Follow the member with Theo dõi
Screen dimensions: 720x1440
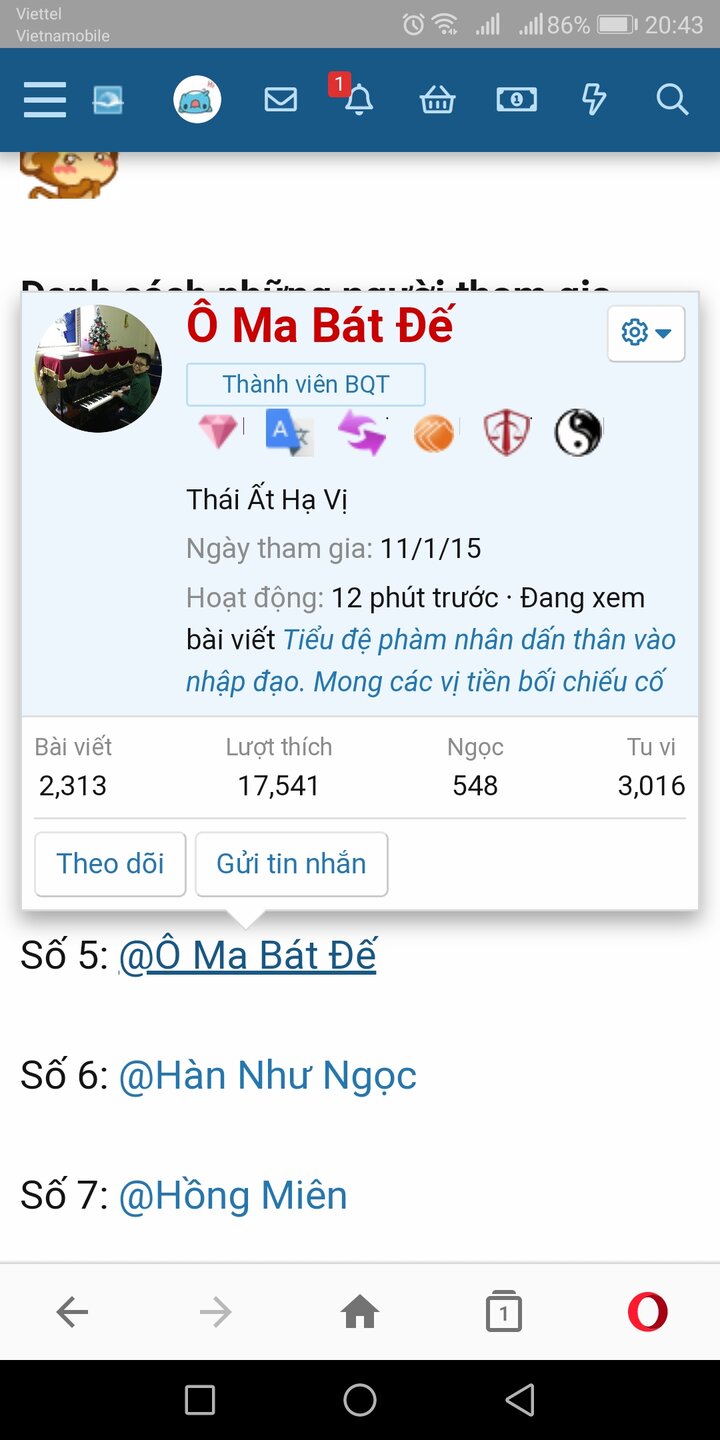tap(110, 864)
